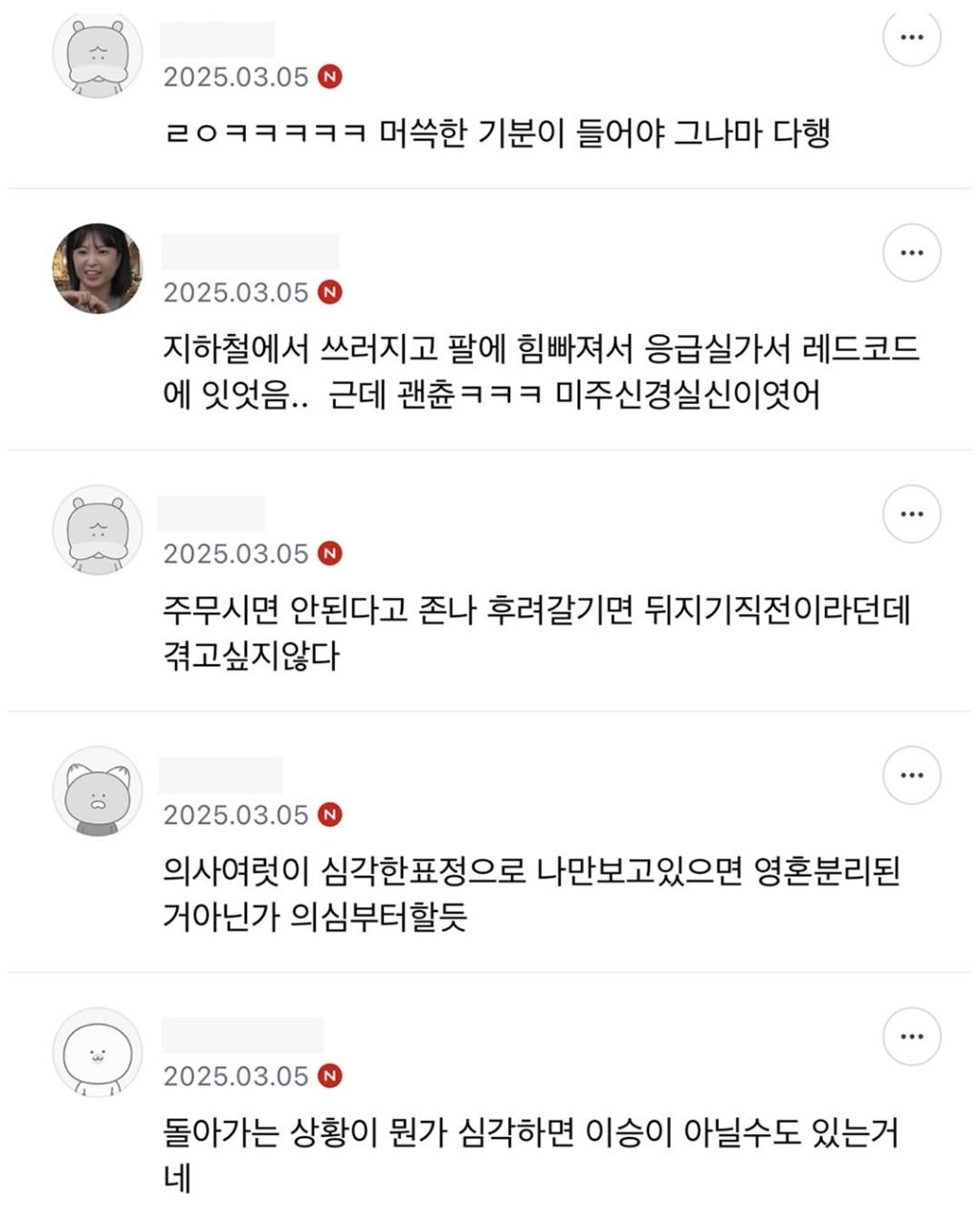980x1225 pixels.
Task: Click the N badge on the third comment
Action: point(330,552)
